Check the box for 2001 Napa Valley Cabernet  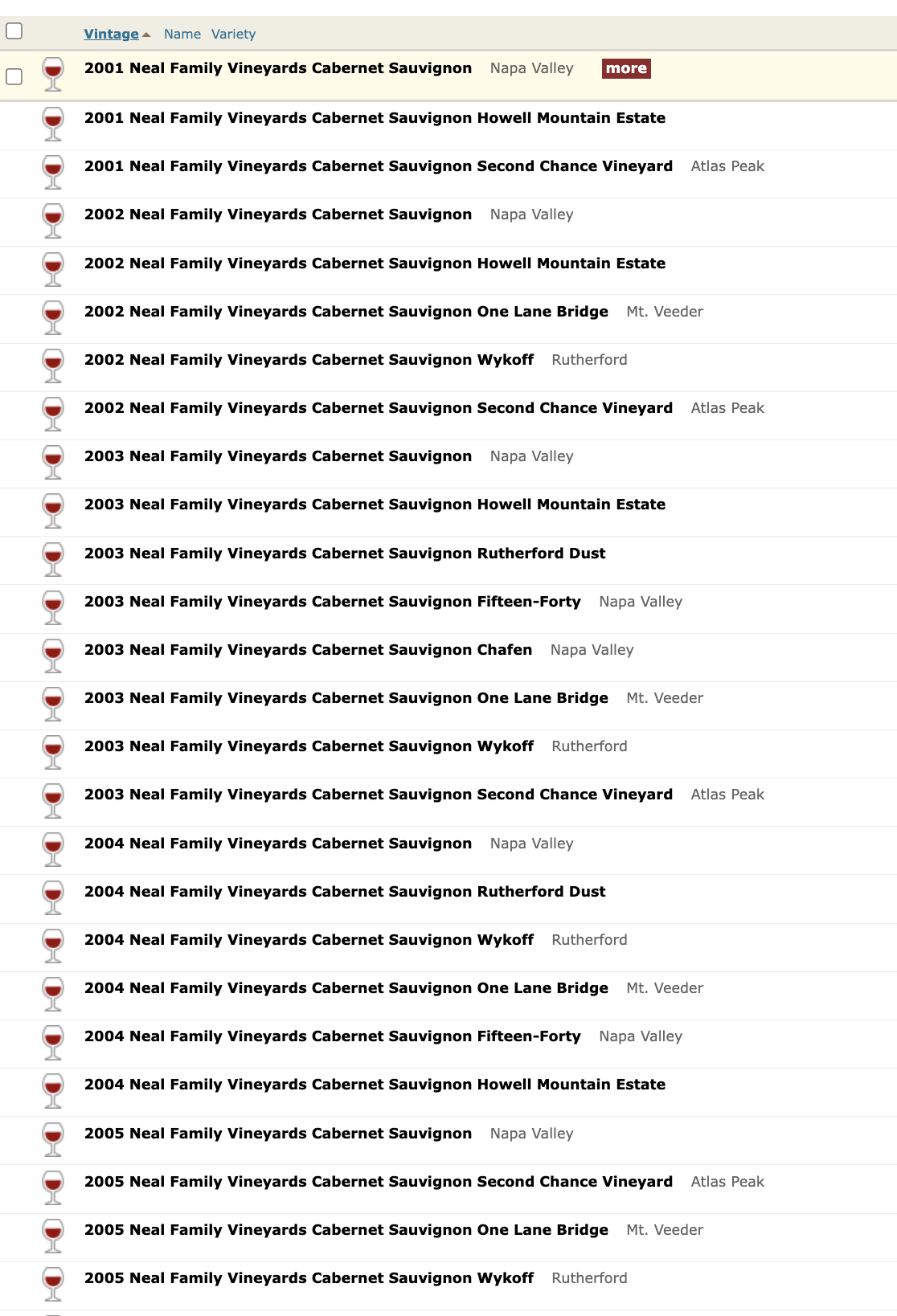click(14, 77)
